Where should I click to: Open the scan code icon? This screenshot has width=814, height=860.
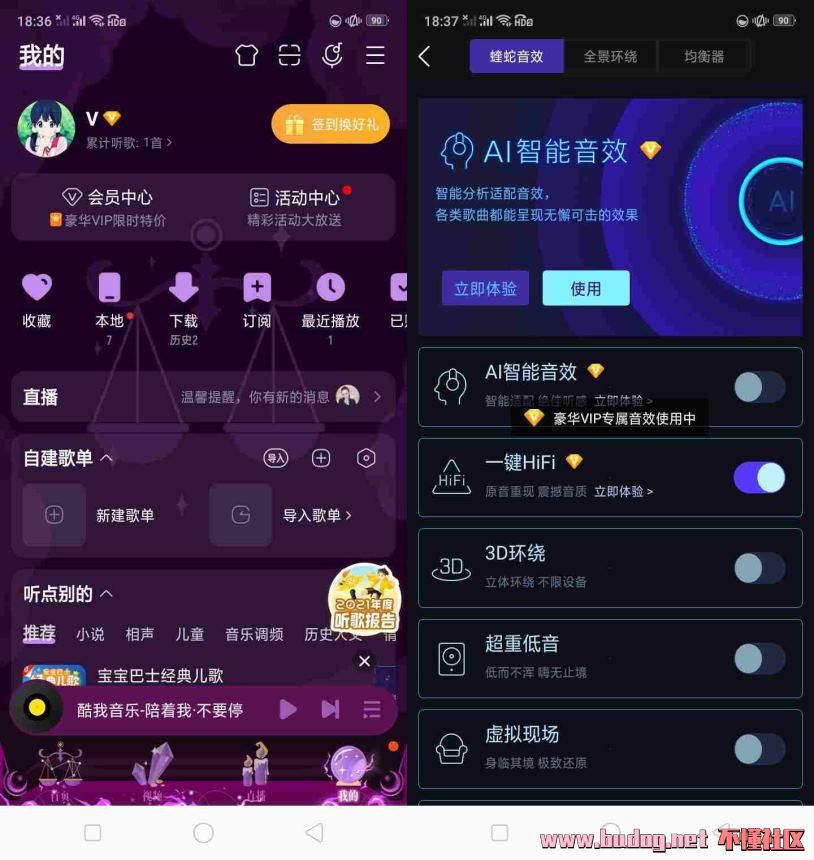point(290,56)
